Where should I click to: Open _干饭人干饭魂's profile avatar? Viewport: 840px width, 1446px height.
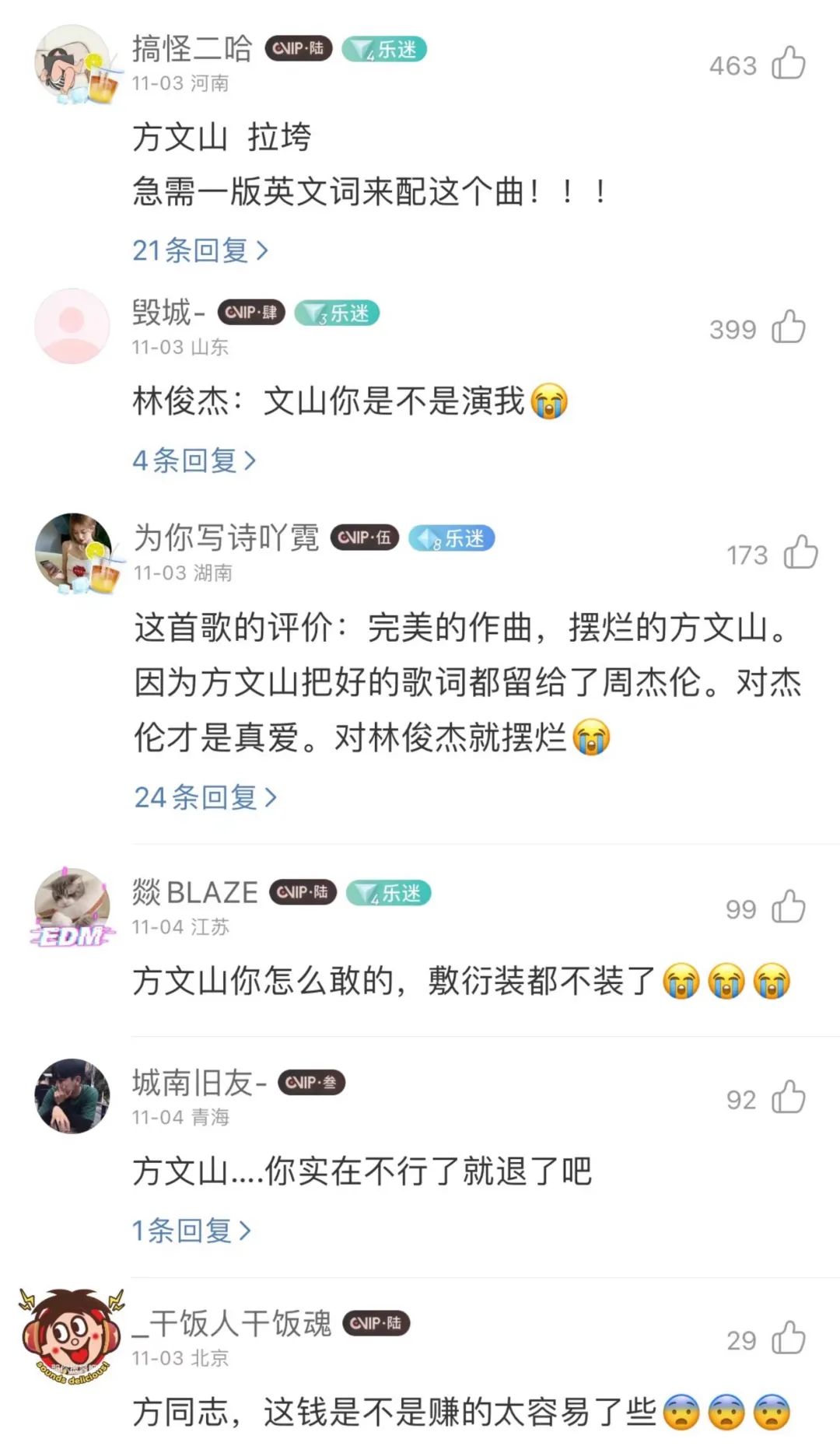pyautogui.click(x=72, y=1336)
